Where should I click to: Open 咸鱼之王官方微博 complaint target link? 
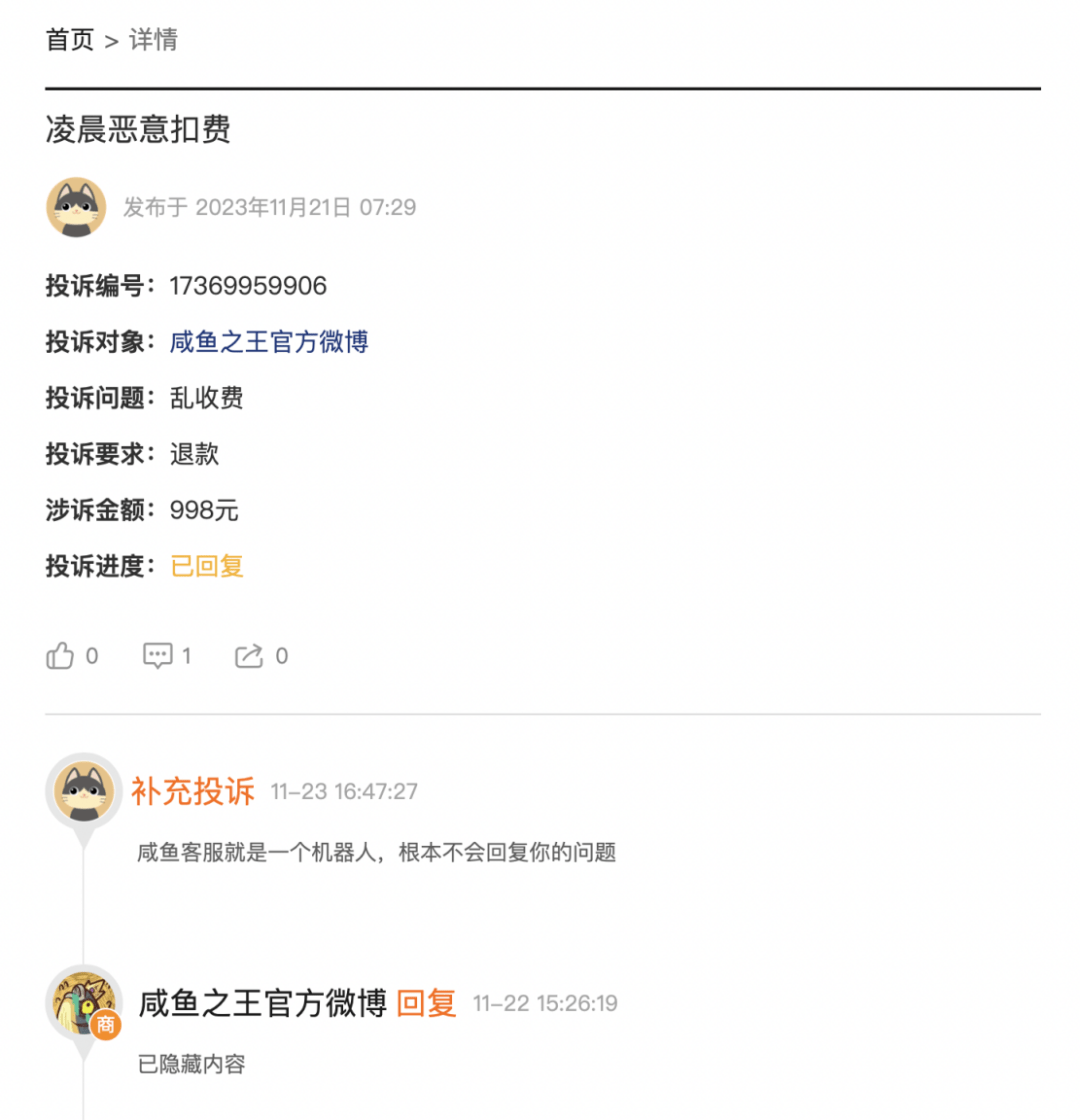pos(269,342)
